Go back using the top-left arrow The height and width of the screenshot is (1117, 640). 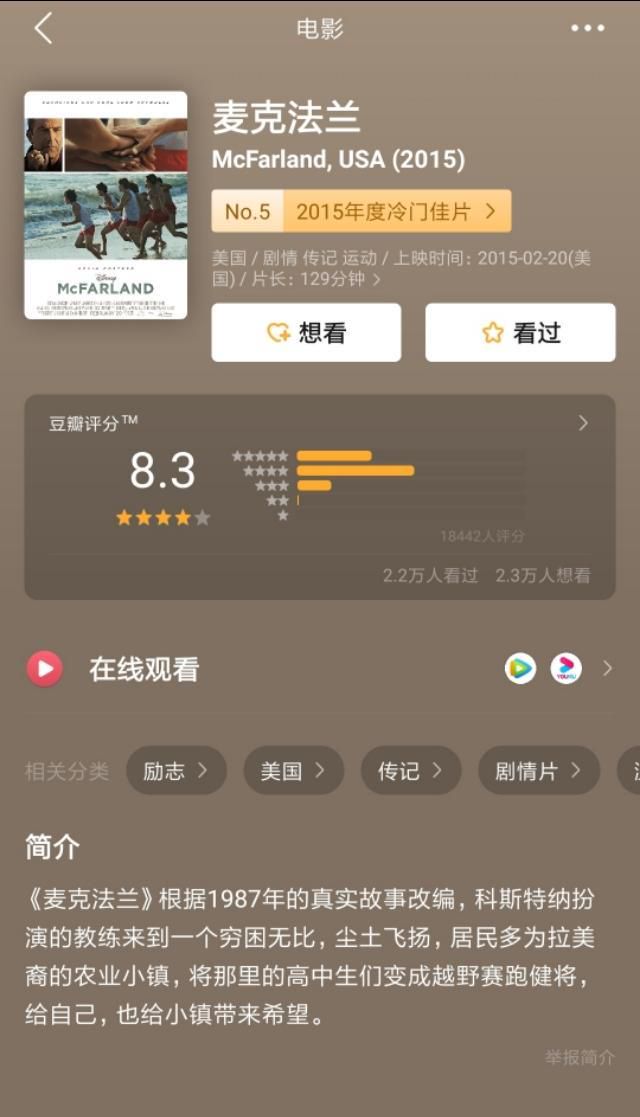tap(43, 28)
